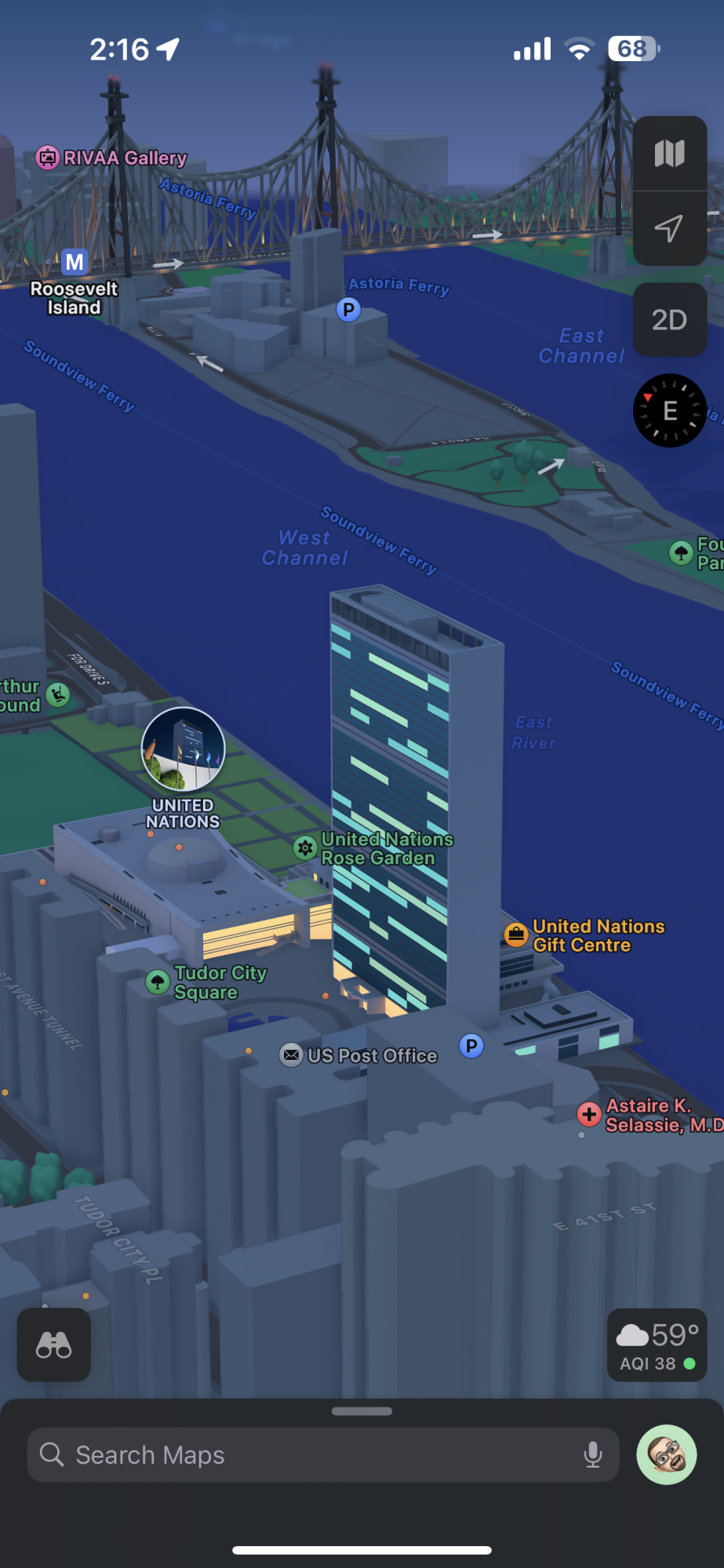The image size is (724, 1568).
Task: Select the United Nations landmark
Action: [x=183, y=750]
